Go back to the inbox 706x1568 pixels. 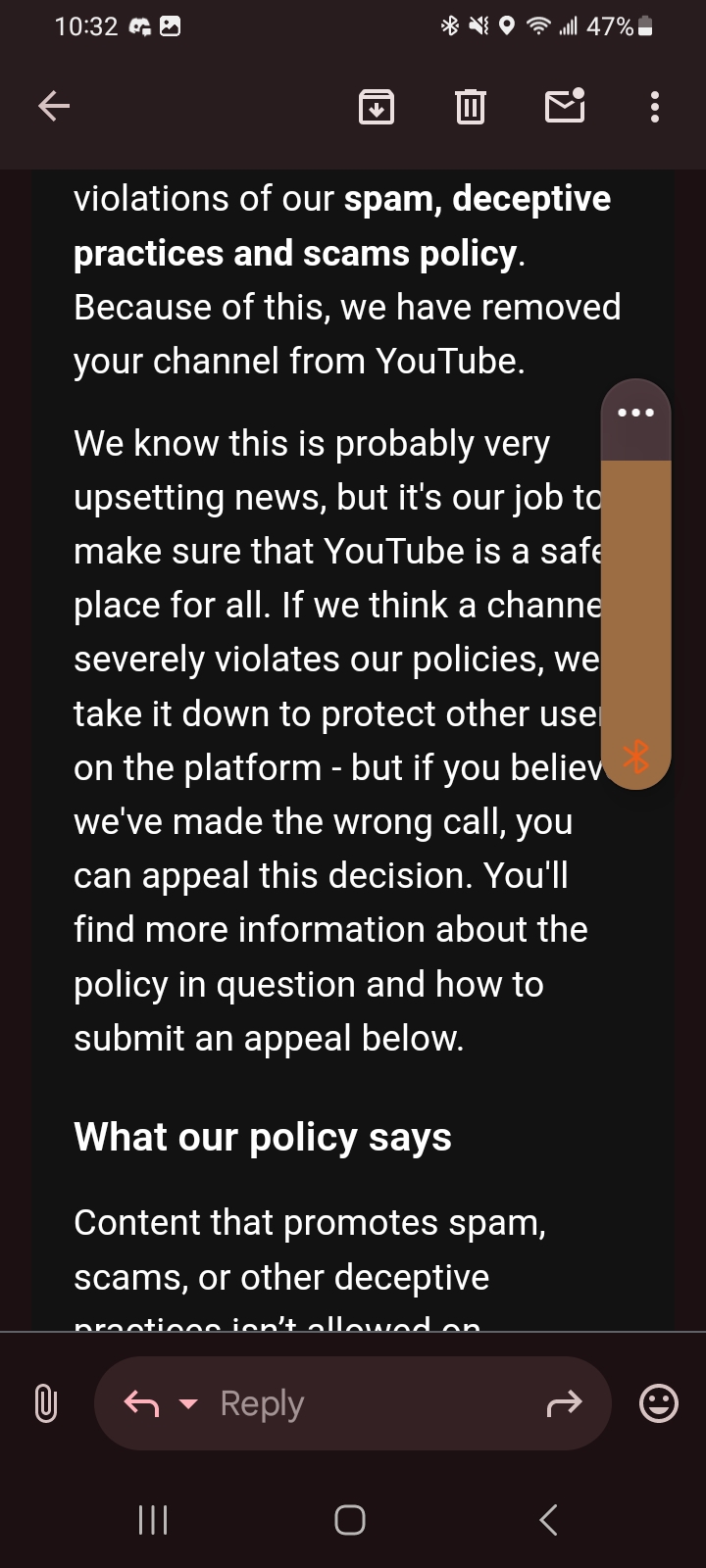click(x=54, y=106)
